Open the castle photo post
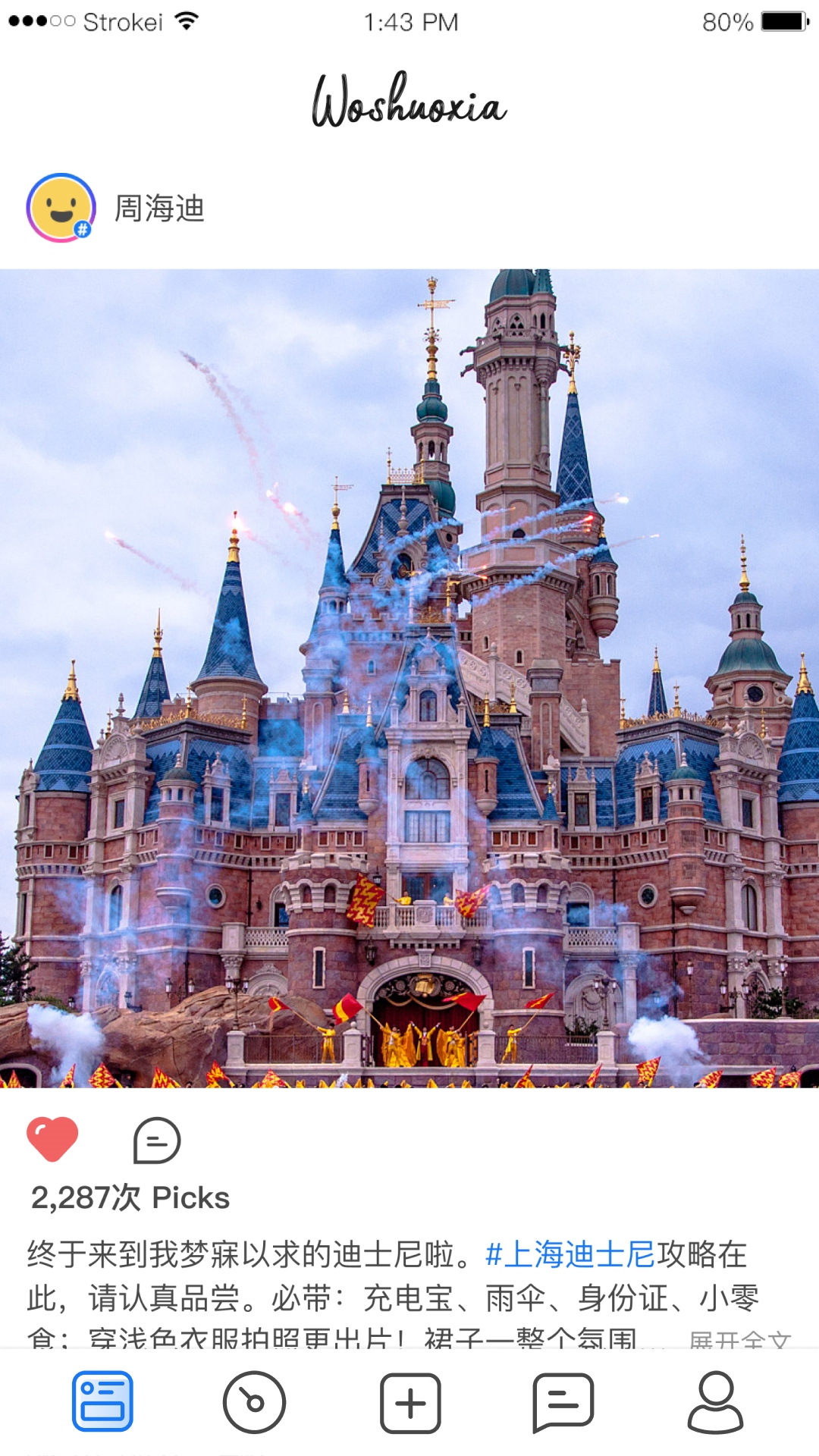Viewport: 819px width, 1456px height. coord(409,678)
